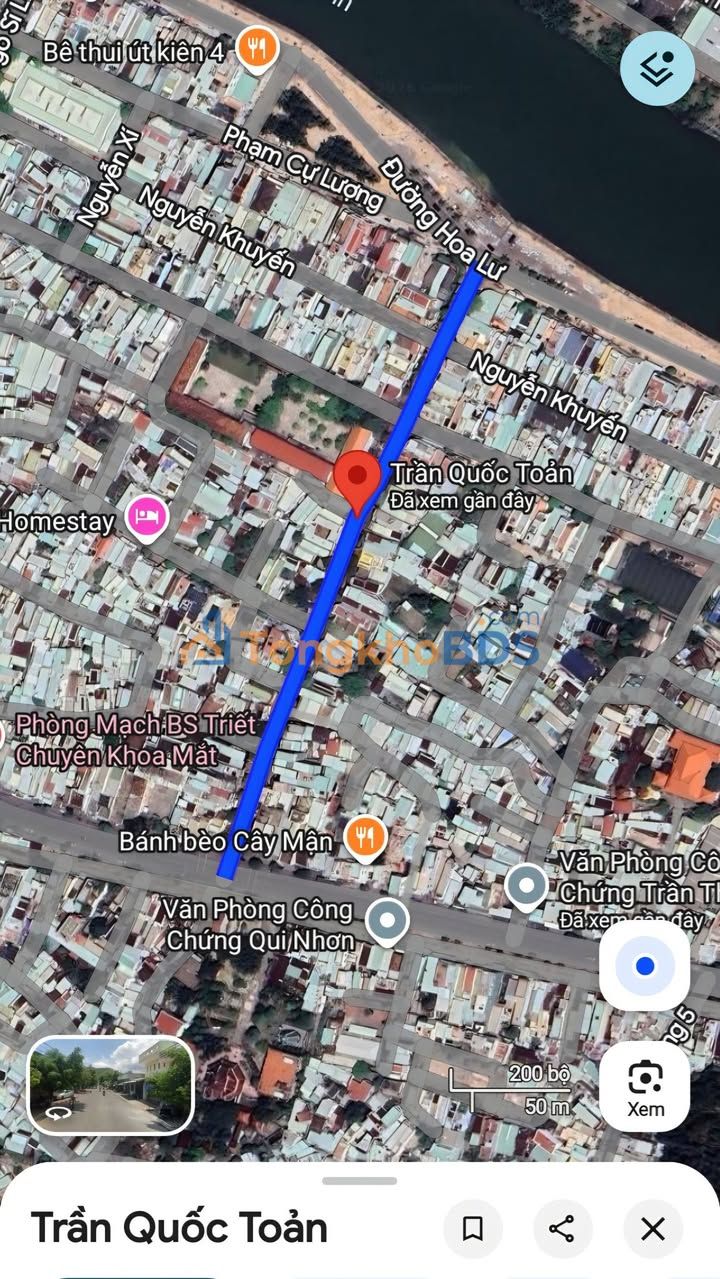Share the Trần Quốc Toản location
Image resolution: width=720 pixels, height=1279 pixels.
[x=562, y=1228]
